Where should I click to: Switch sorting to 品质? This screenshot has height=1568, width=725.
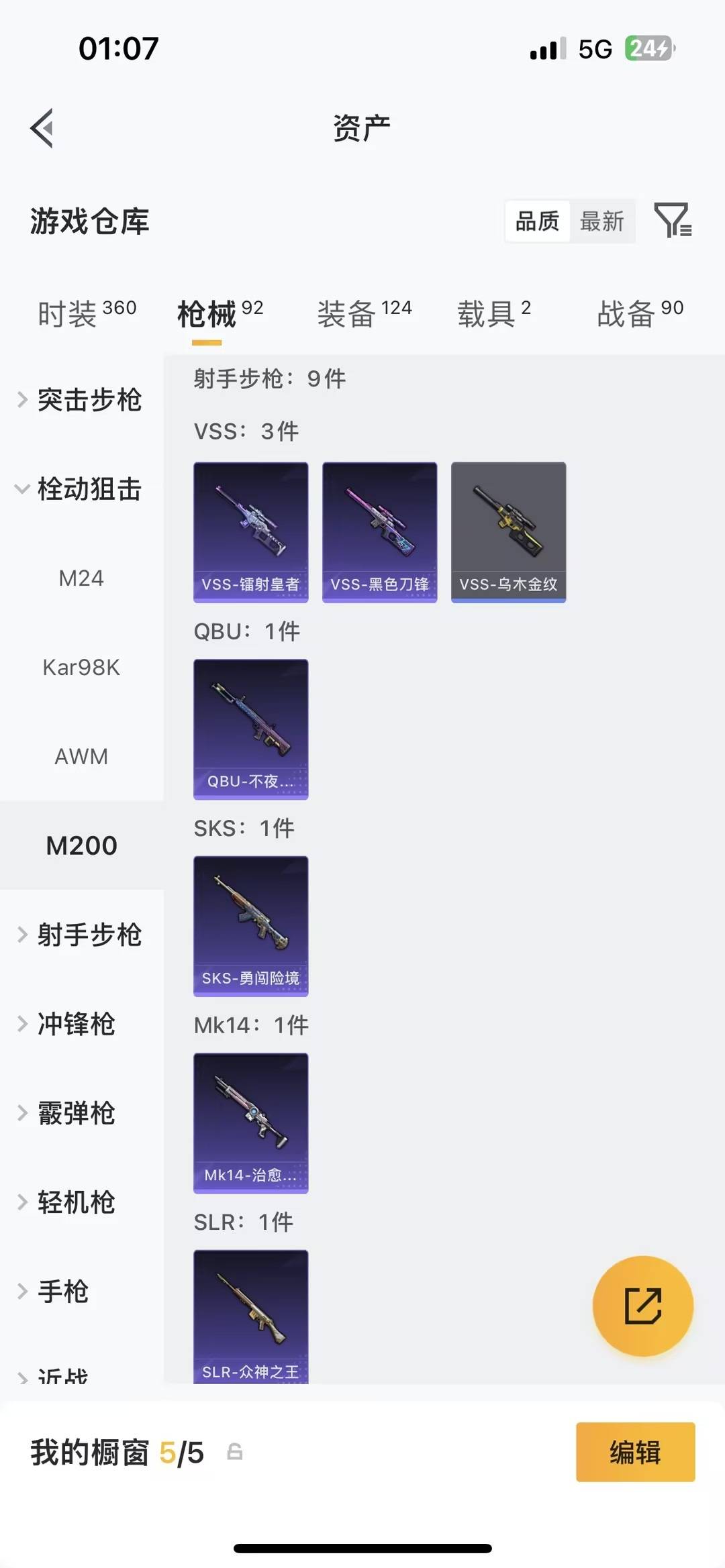[536, 221]
